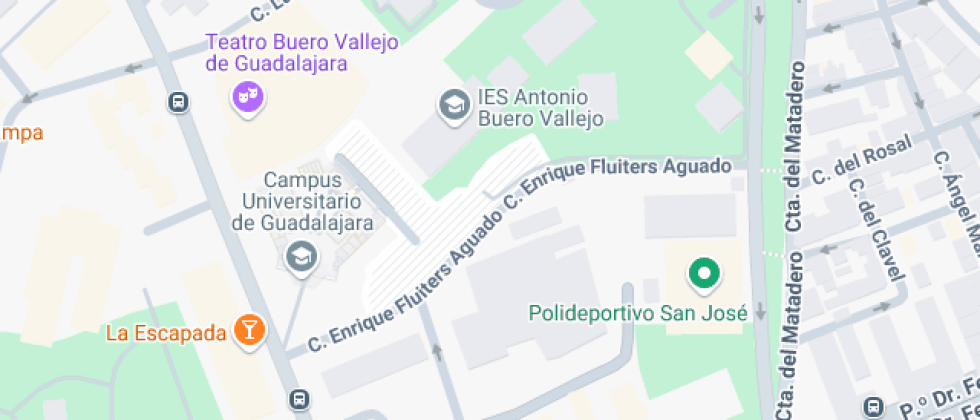The width and height of the screenshot is (980, 420).
Task: Open IES Antonio Buero Vallejo school marker
Action: click(454, 104)
